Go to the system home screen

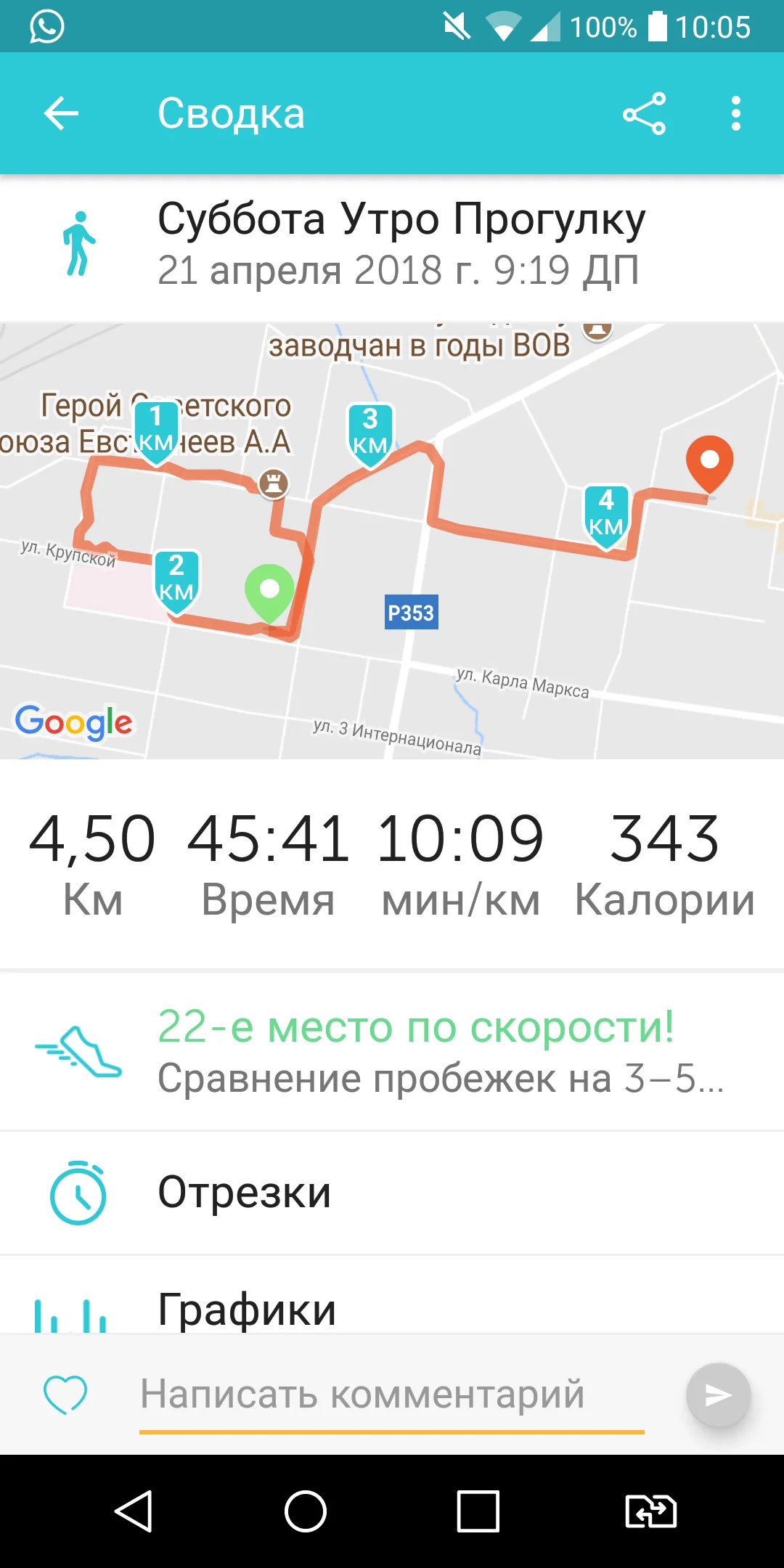(306, 1511)
